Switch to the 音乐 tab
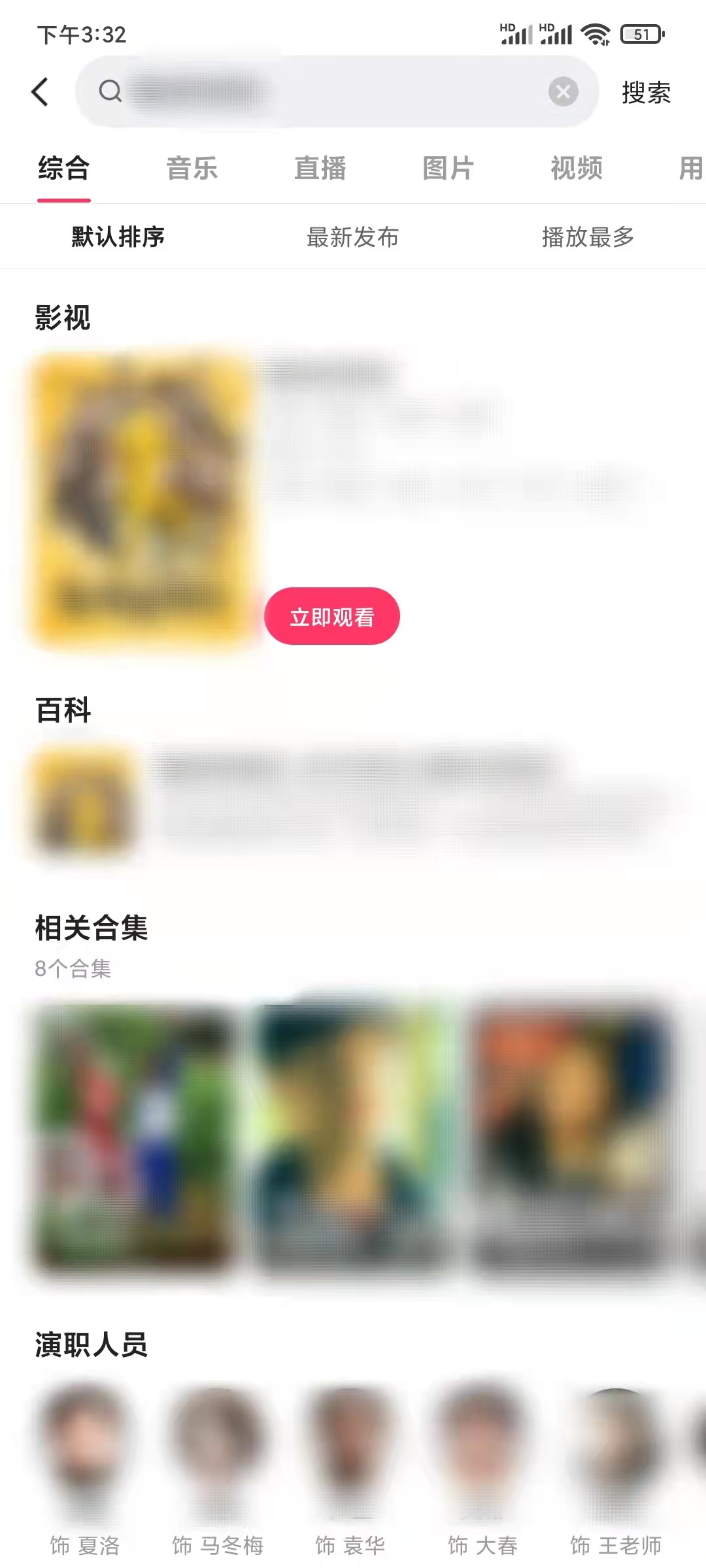This screenshot has height=1568, width=706. (x=192, y=169)
